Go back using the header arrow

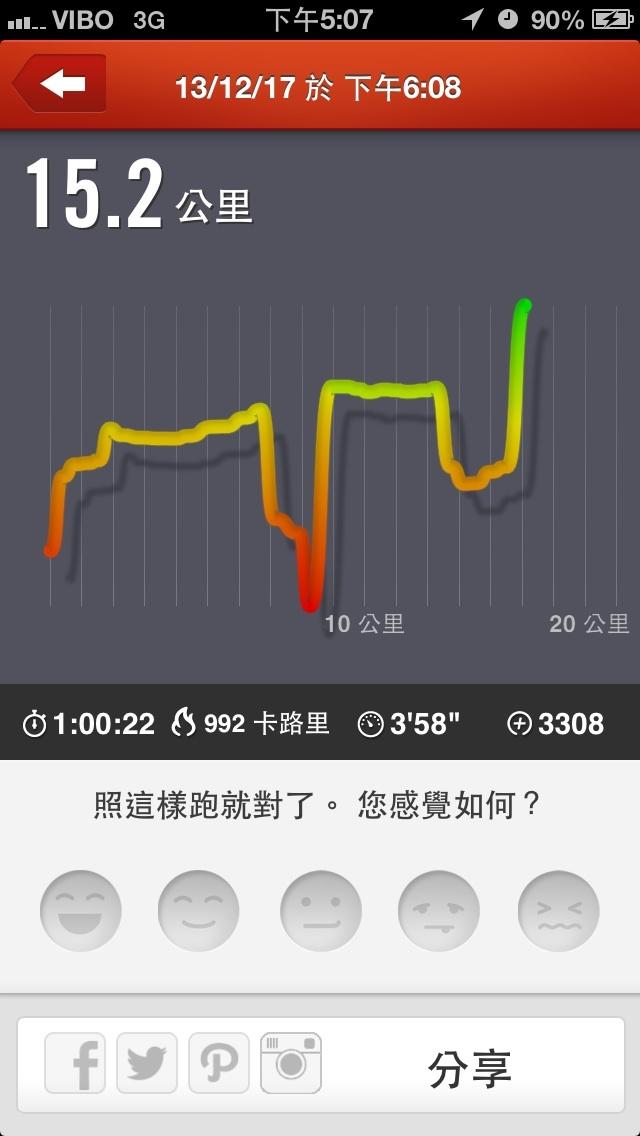pos(62,84)
